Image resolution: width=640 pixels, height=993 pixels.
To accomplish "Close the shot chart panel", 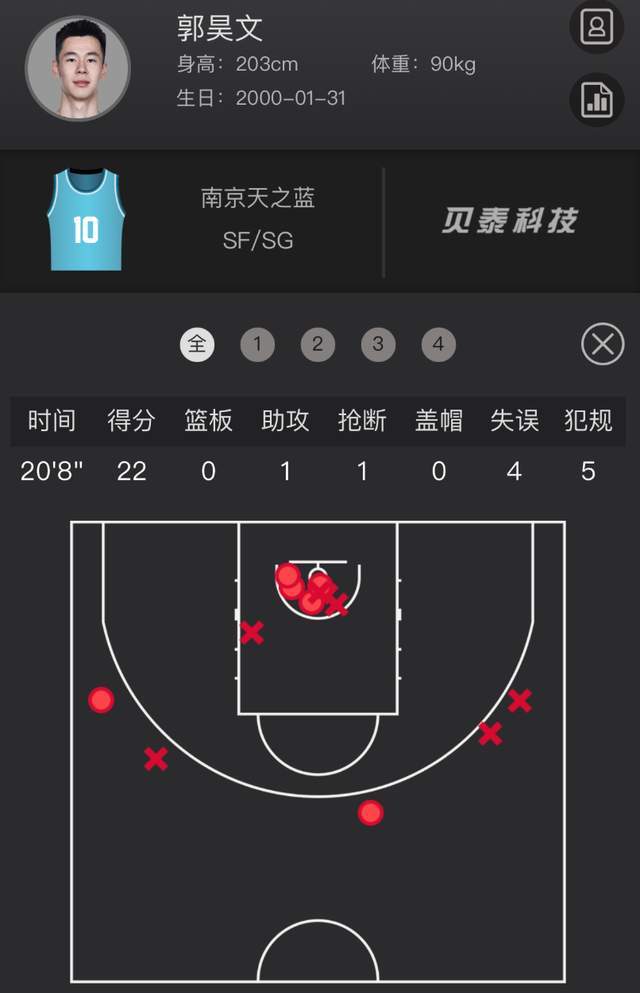I will pos(602,345).
